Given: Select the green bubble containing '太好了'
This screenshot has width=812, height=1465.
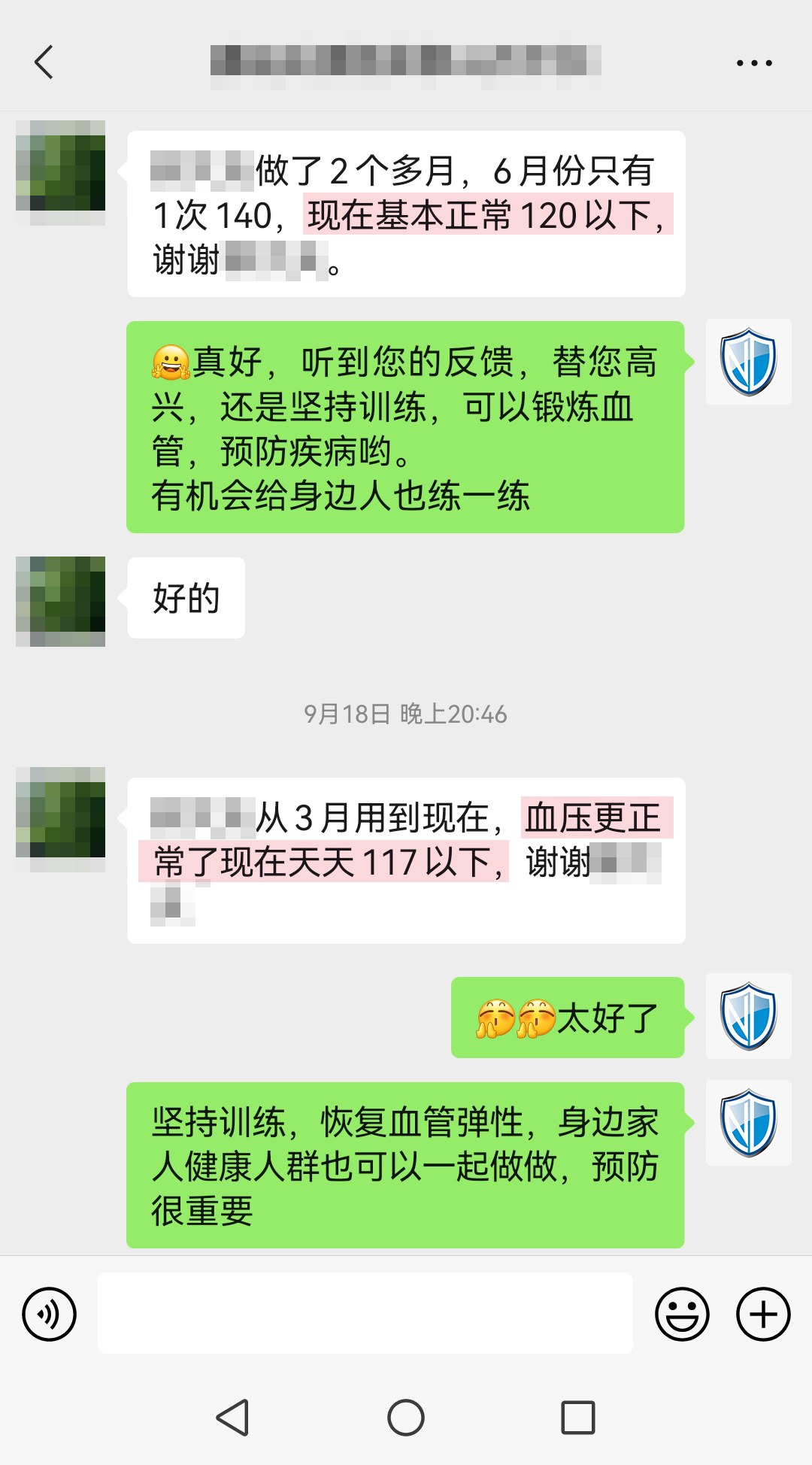Looking at the screenshot, I should [569, 1015].
